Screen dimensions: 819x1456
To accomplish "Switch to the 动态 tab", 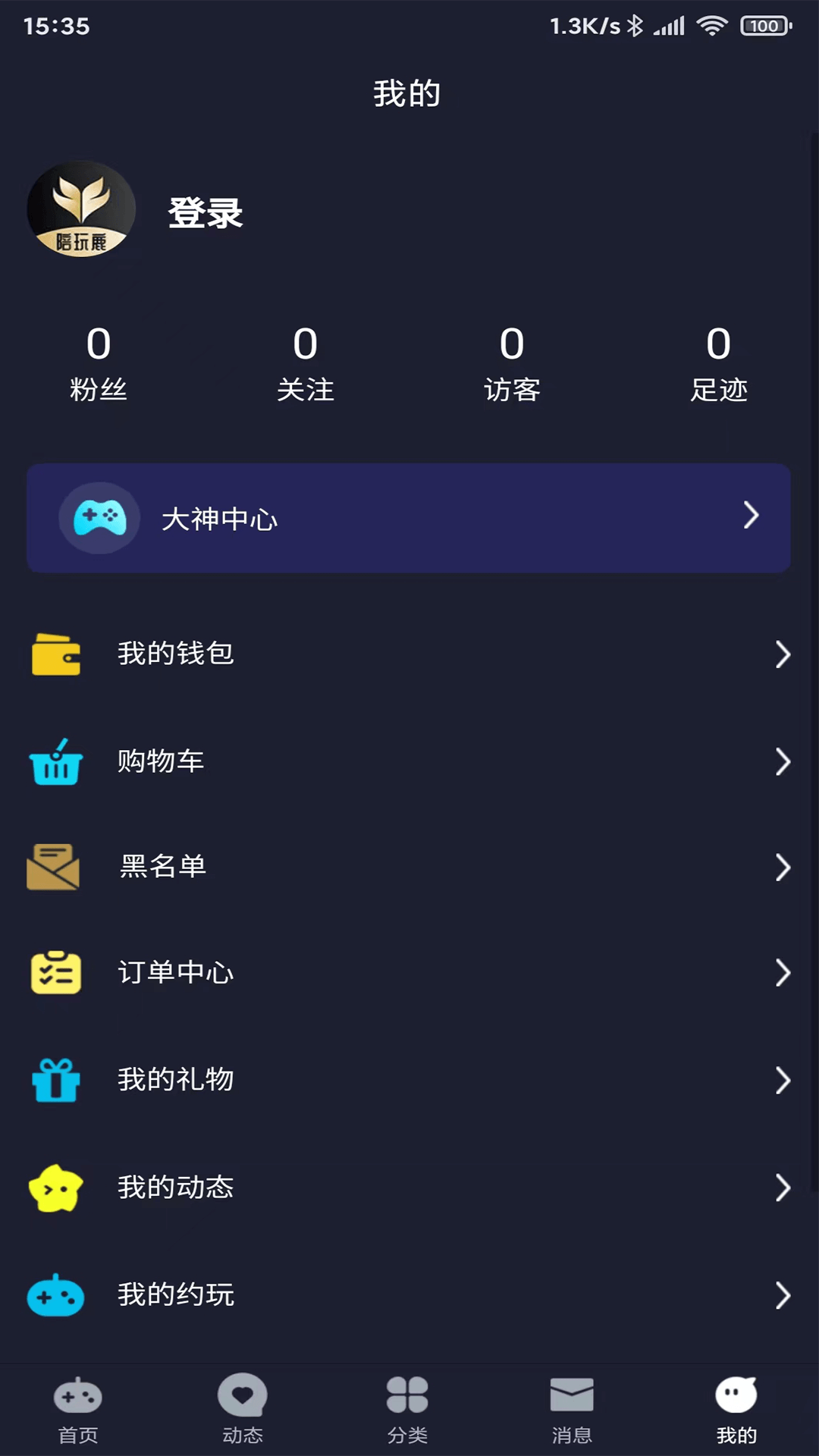I will point(243,1410).
